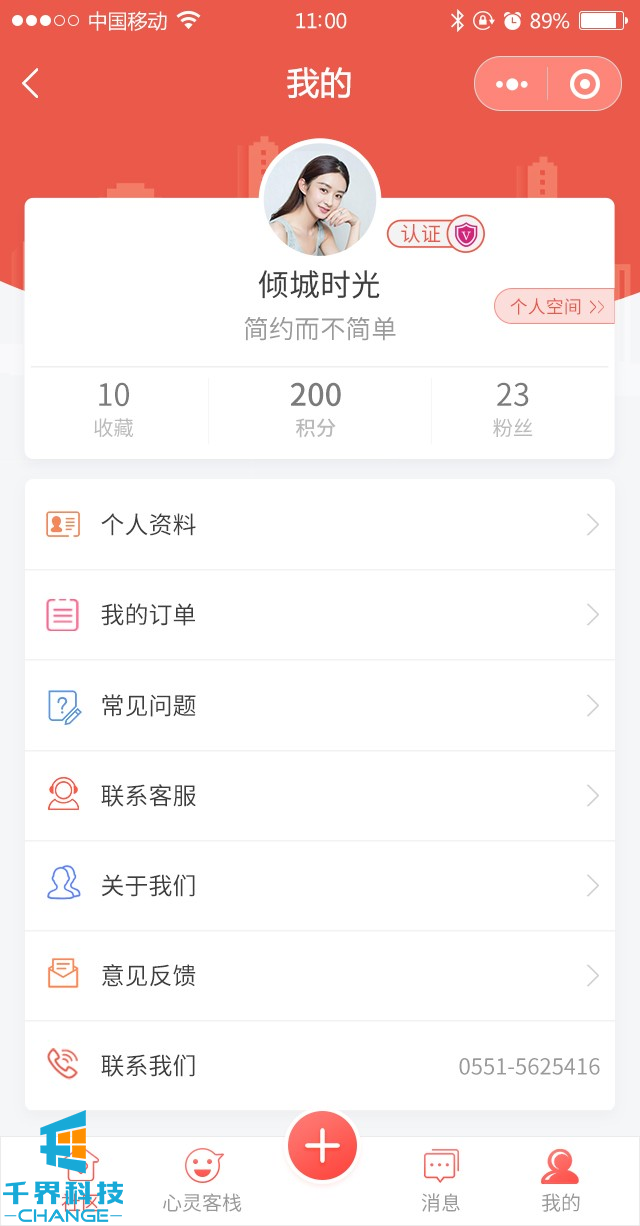640x1226 pixels.
Task: Tap the red plus button
Action: pyautogui.click(x=322, y=1146)
